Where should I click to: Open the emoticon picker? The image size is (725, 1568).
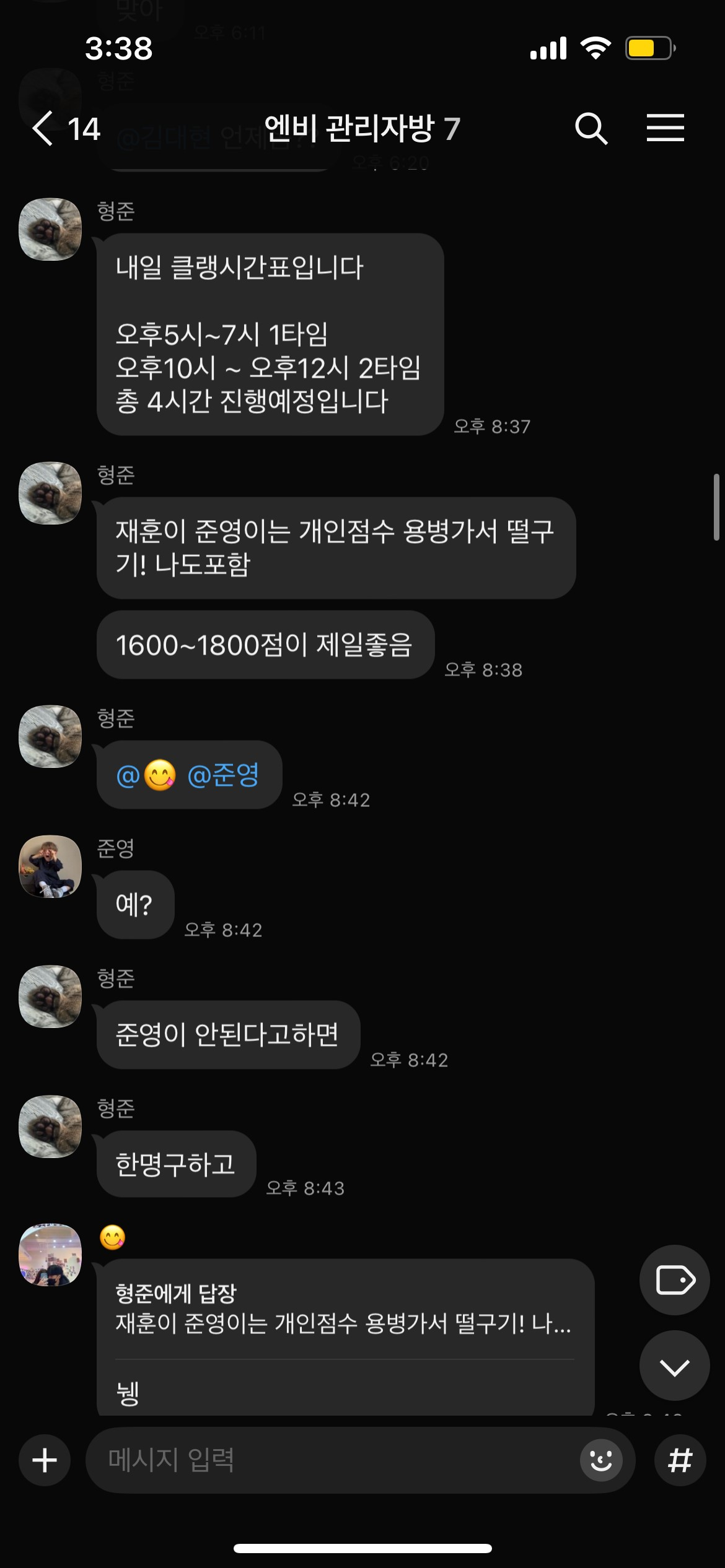(x=600, y=1460)
